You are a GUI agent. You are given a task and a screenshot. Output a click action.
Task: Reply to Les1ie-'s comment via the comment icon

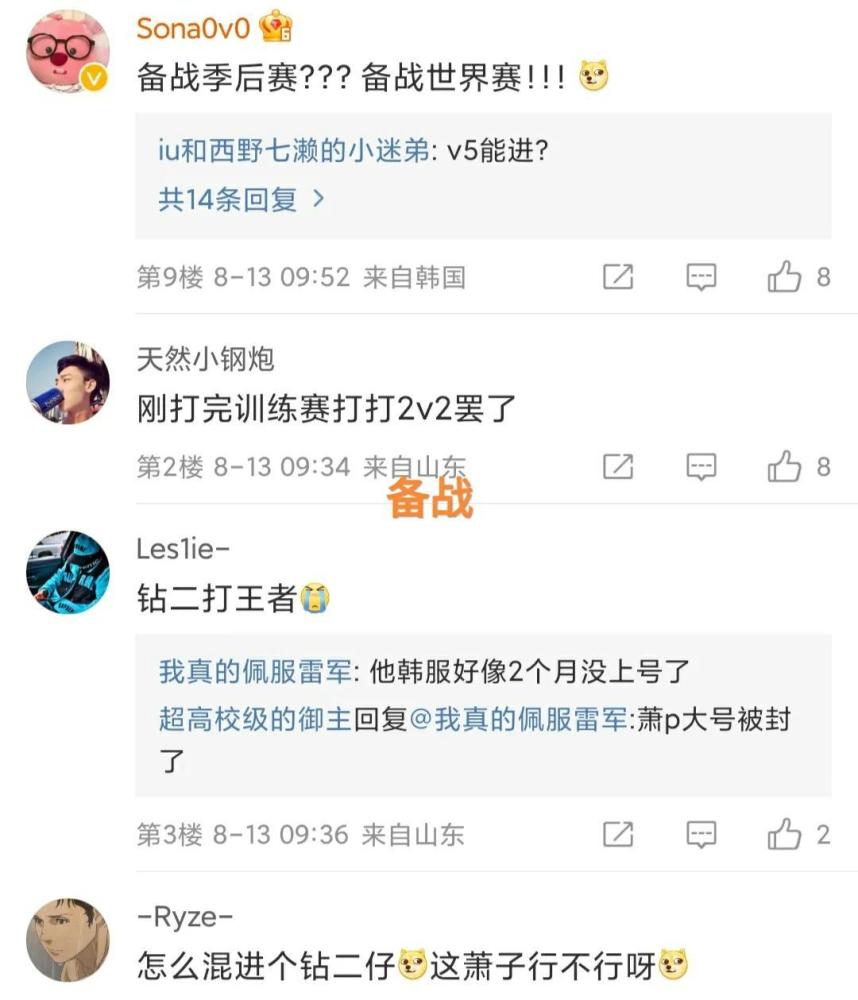701,834
